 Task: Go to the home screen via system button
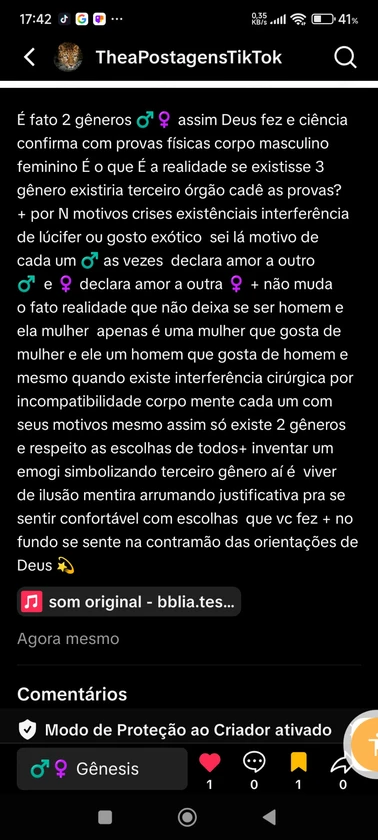187,817
